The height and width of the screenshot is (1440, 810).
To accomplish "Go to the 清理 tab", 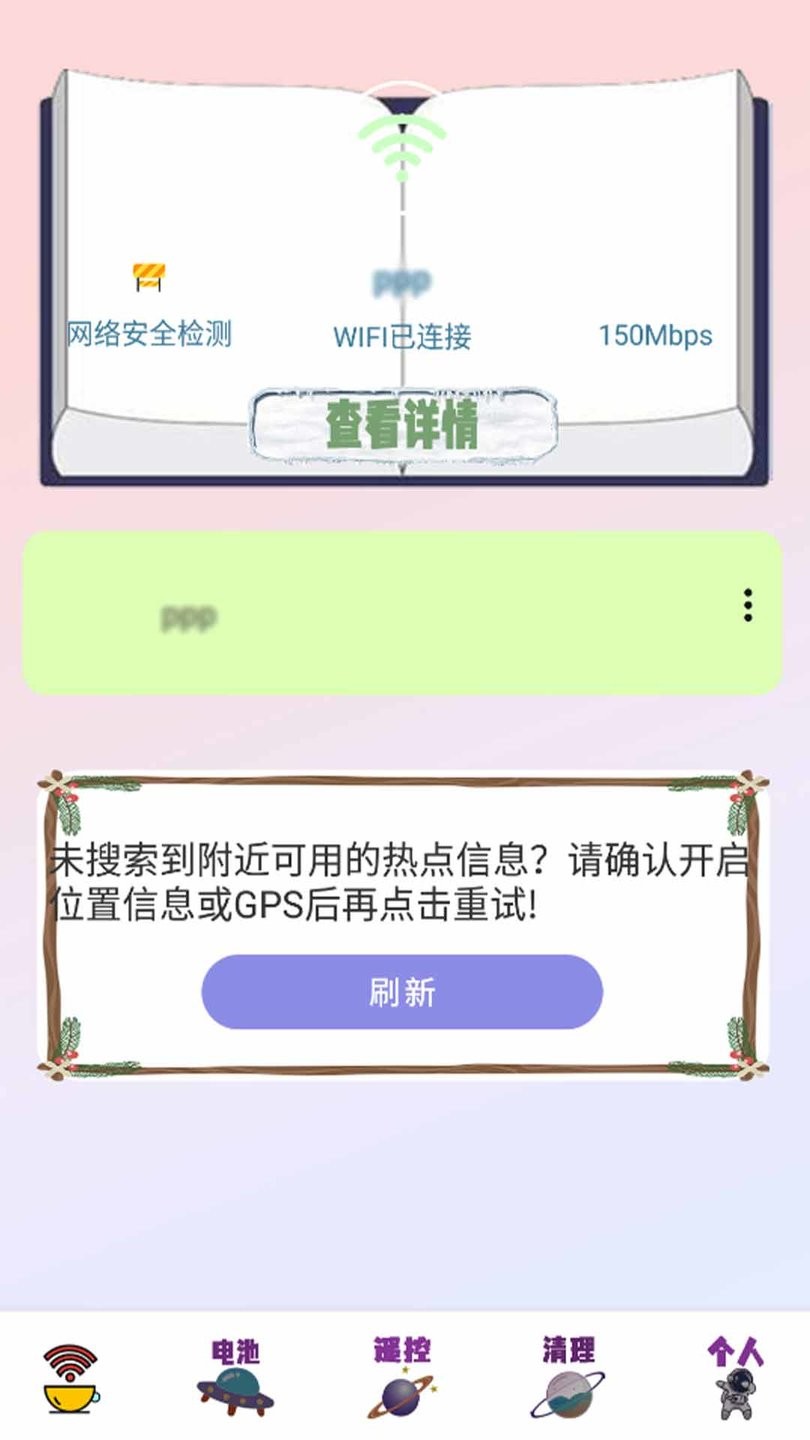I will 568,1380.
